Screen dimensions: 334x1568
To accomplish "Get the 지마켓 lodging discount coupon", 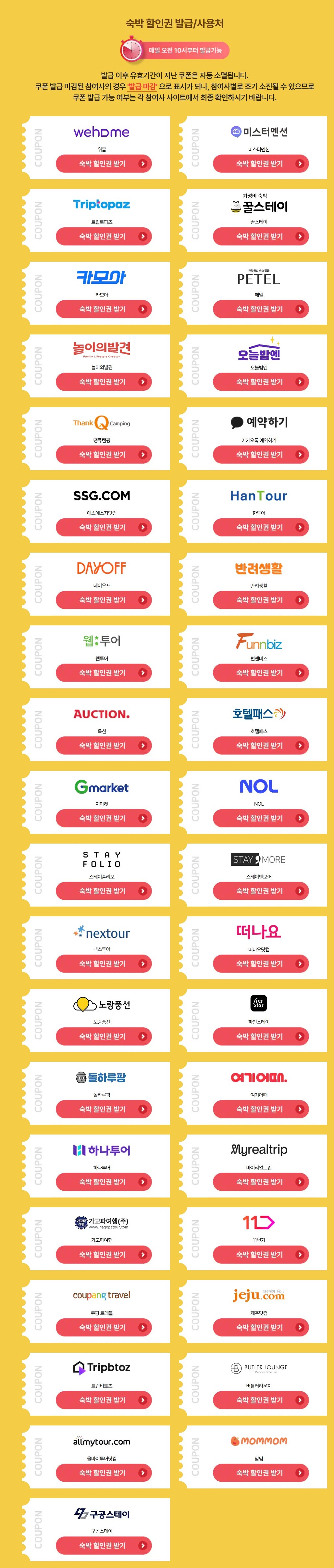I will [x=104, y=818].
